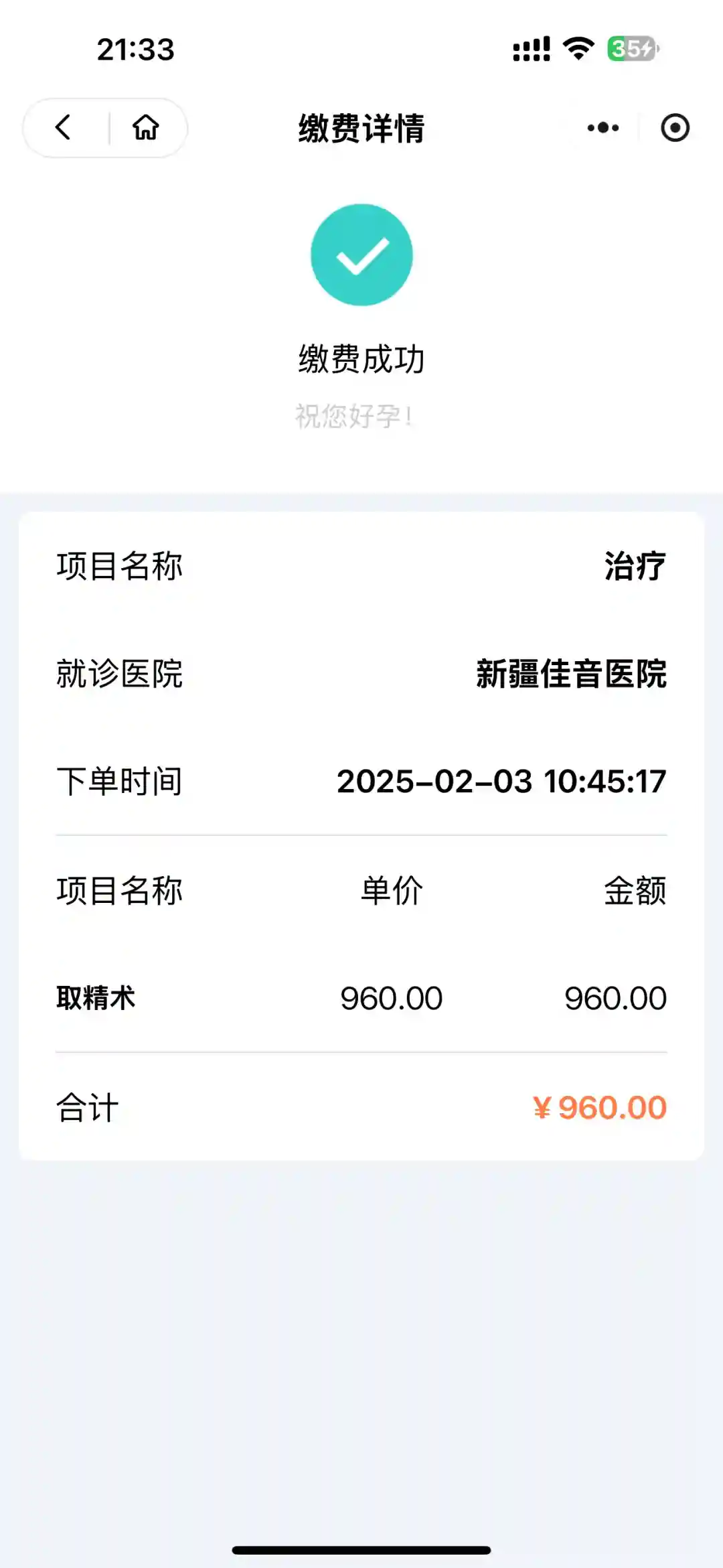This screenshot has width=723, height=1568.
Task: Return to the mini program home
Action: [145, 127]
